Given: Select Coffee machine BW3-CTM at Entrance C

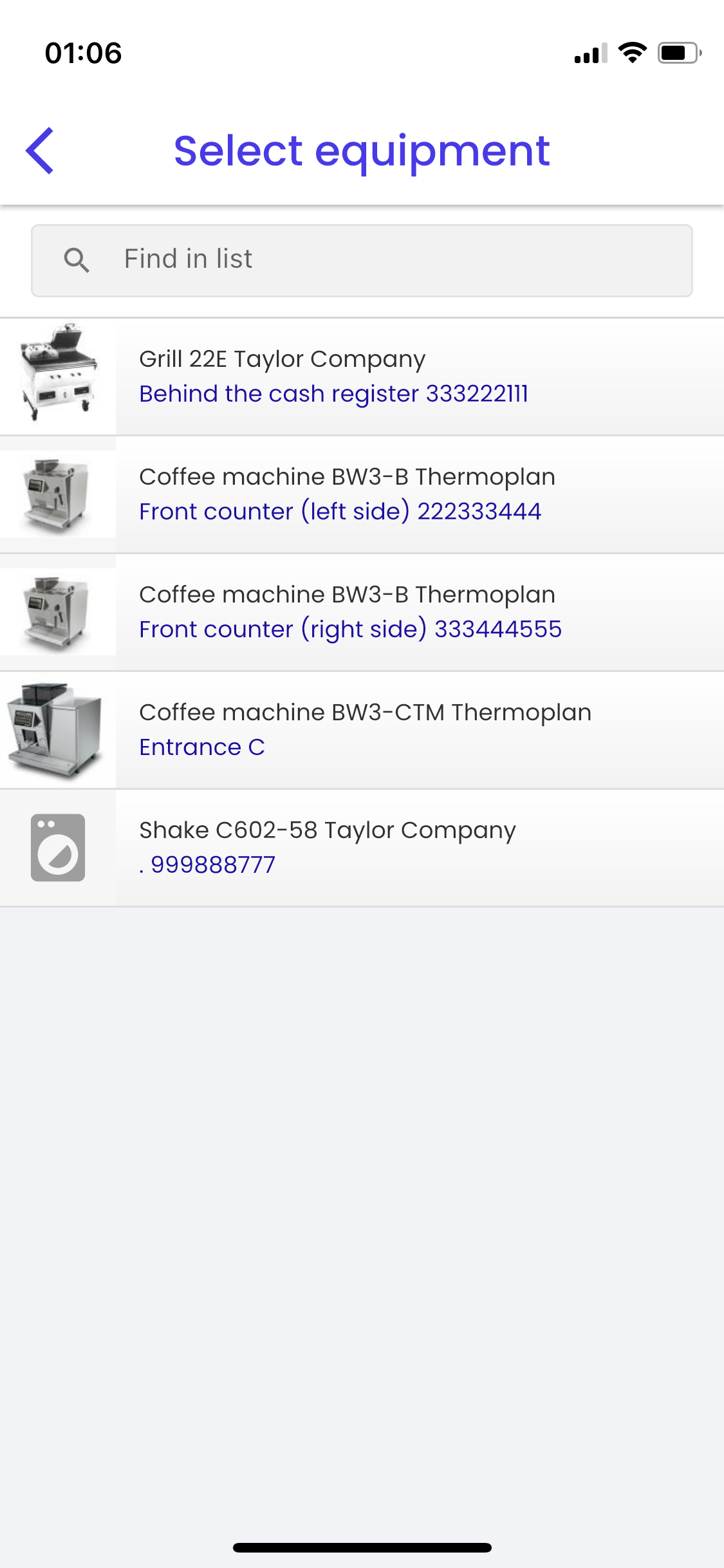Looking at the screenshot, I should click(362, 730).
